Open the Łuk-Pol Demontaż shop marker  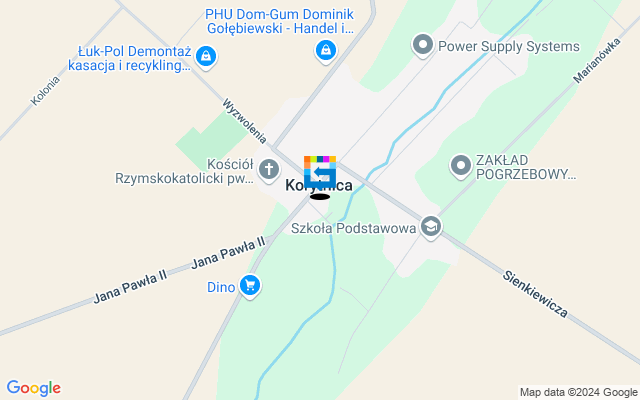(x=205, y=58)
